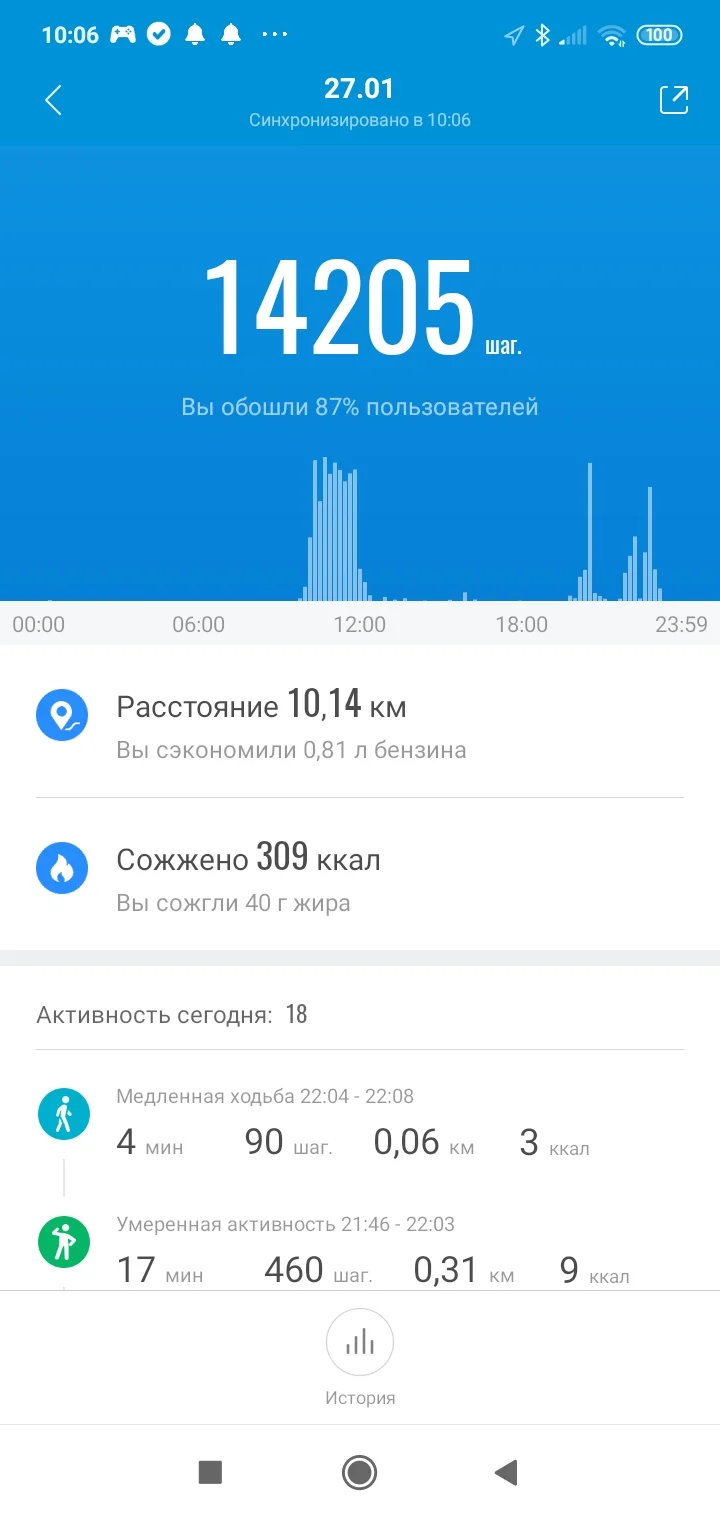
Task: Tap the system home button
Action: tap(359, 1472)
